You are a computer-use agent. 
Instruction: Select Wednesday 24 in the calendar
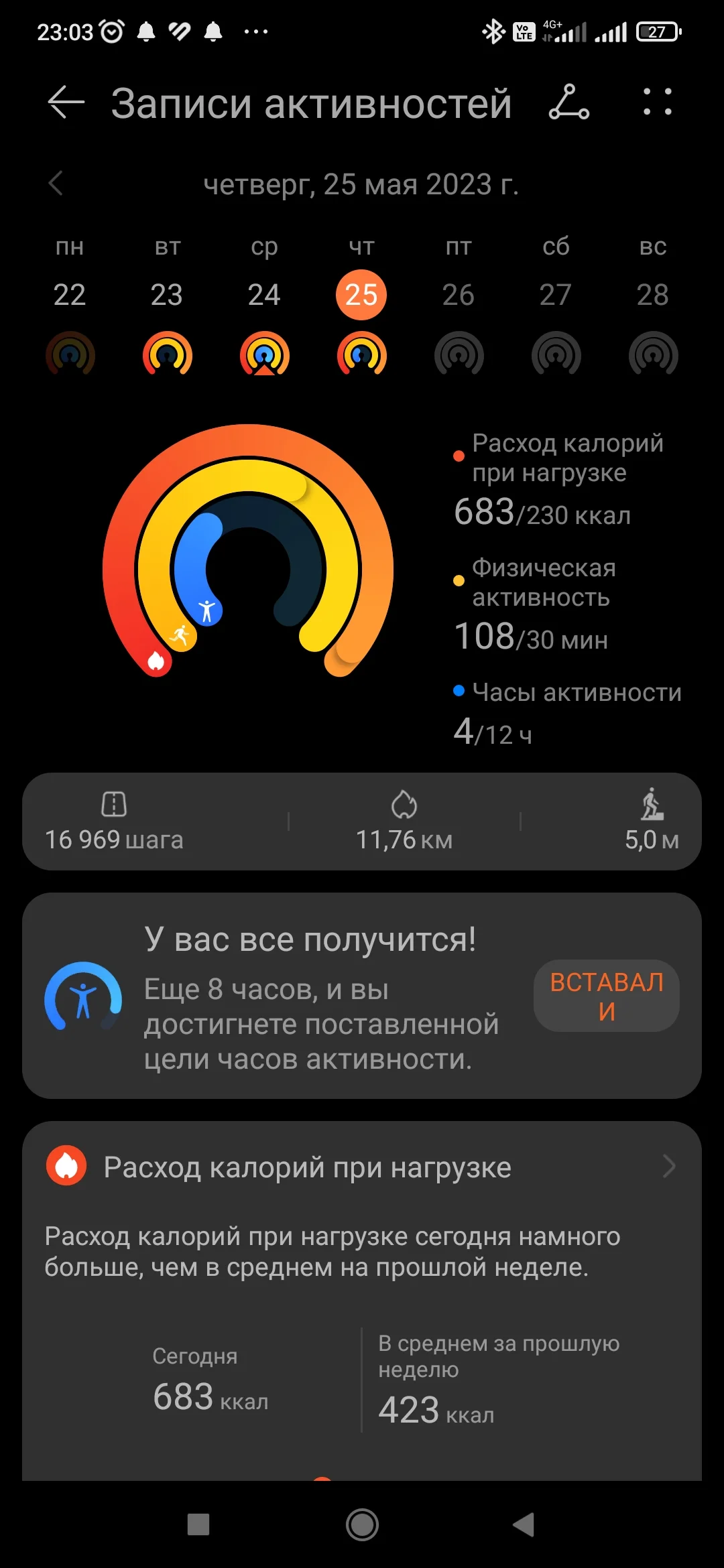tap(264, 295)
